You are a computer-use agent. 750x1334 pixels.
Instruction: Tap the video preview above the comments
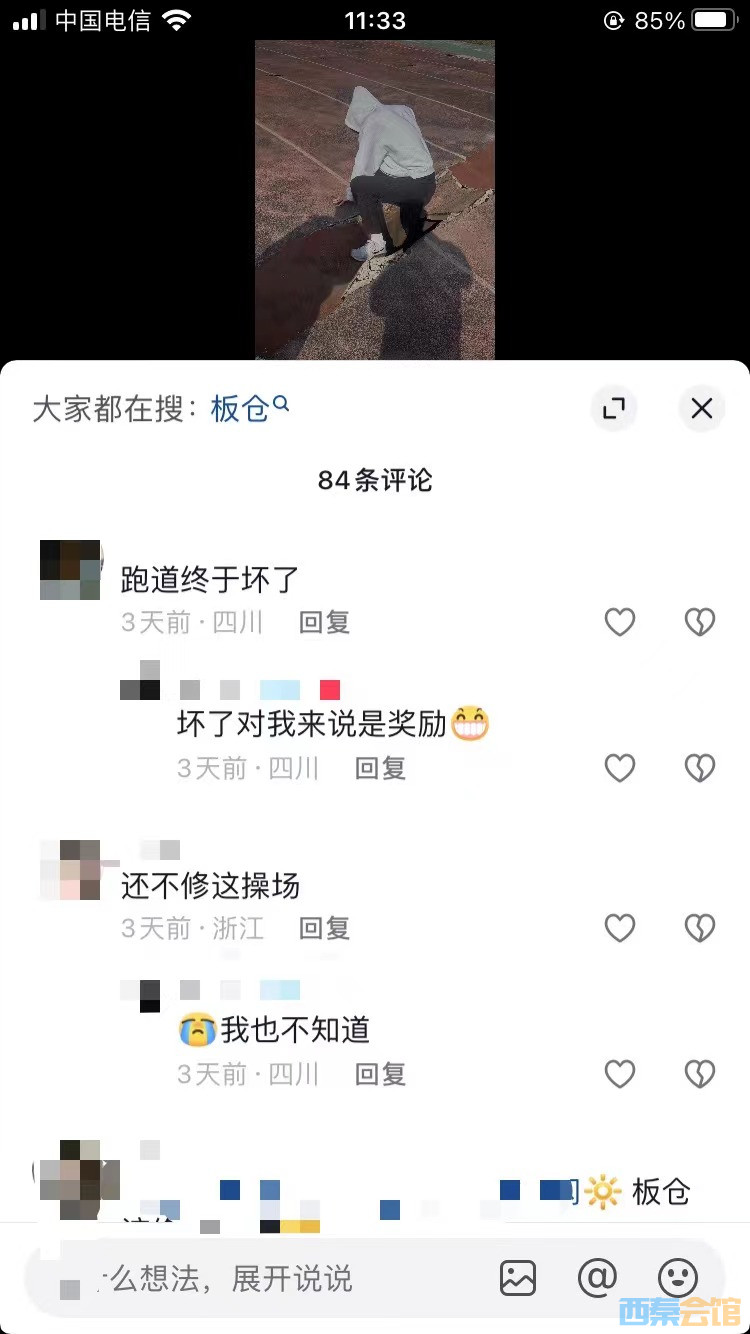coord(375,200)
